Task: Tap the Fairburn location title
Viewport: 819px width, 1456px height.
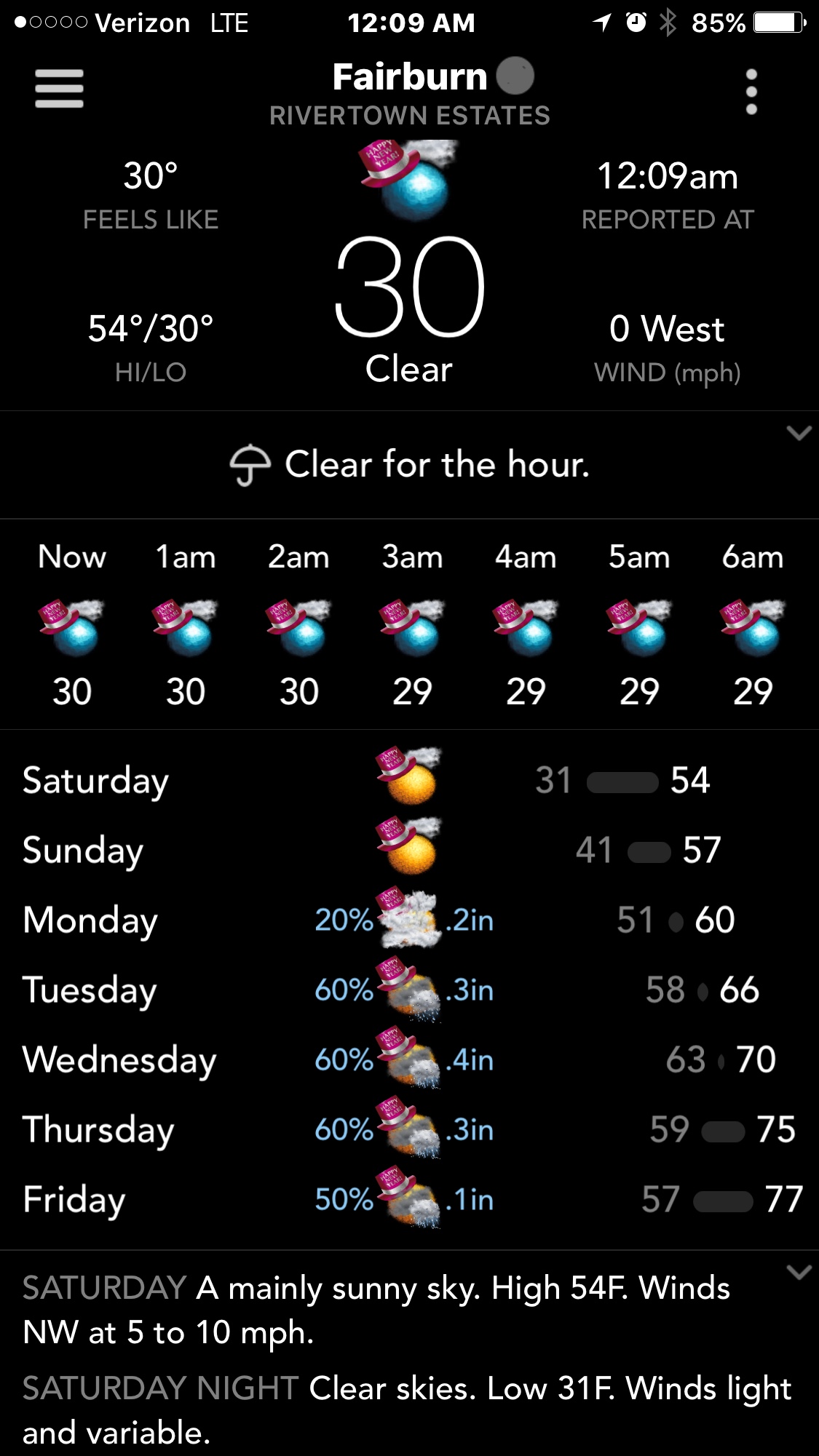Action: click(410, 77)
